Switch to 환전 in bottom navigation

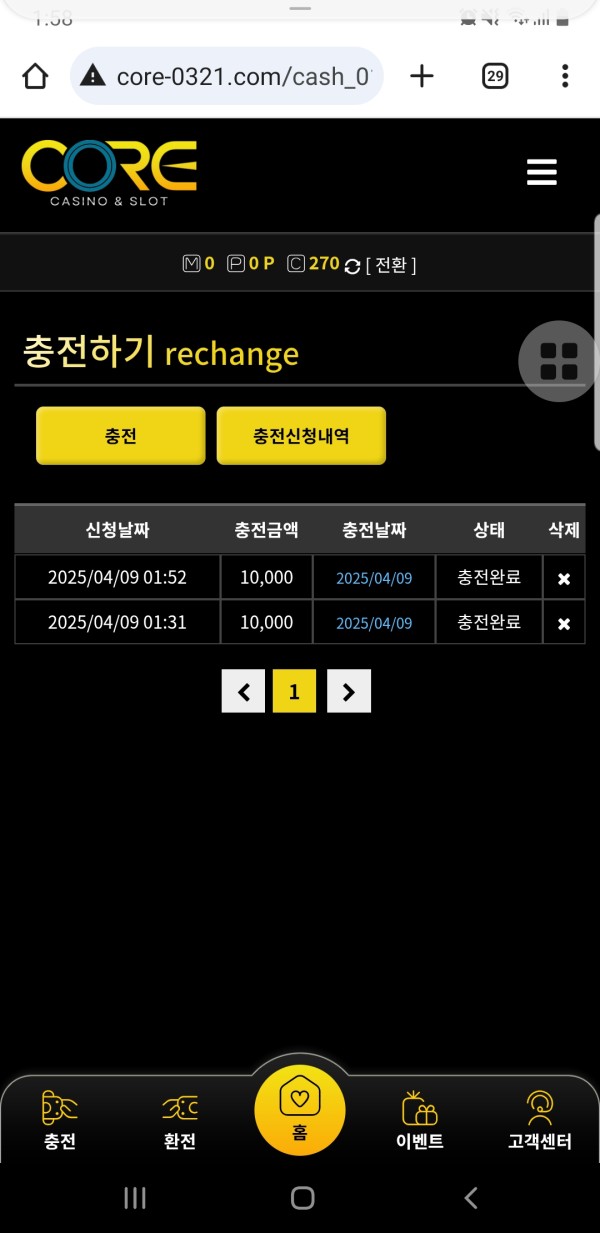coord(180,1122)
